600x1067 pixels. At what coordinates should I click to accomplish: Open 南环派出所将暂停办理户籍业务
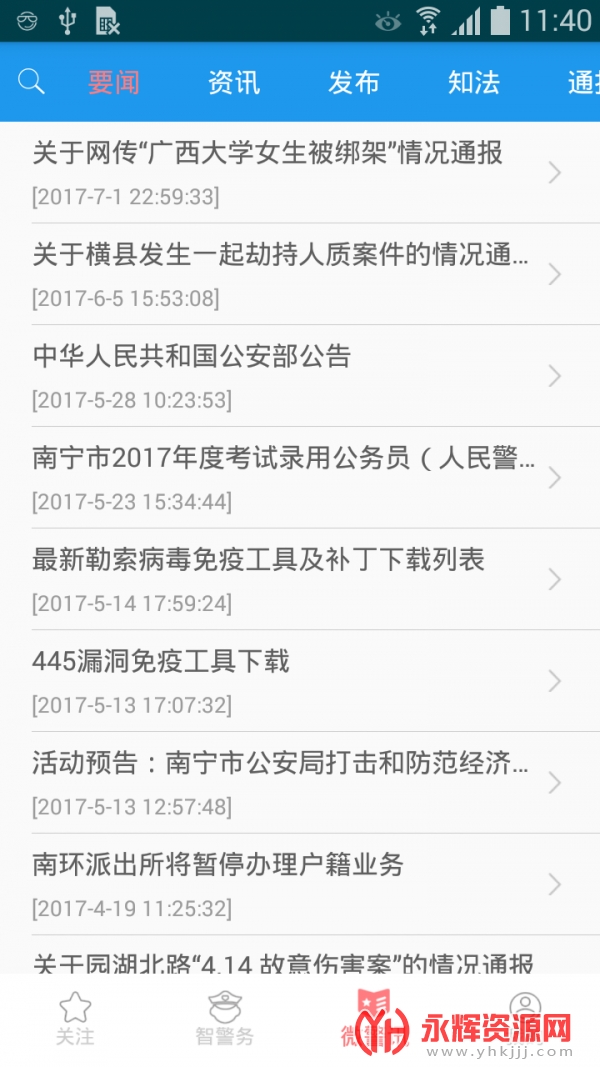click(x=290, y=884)
